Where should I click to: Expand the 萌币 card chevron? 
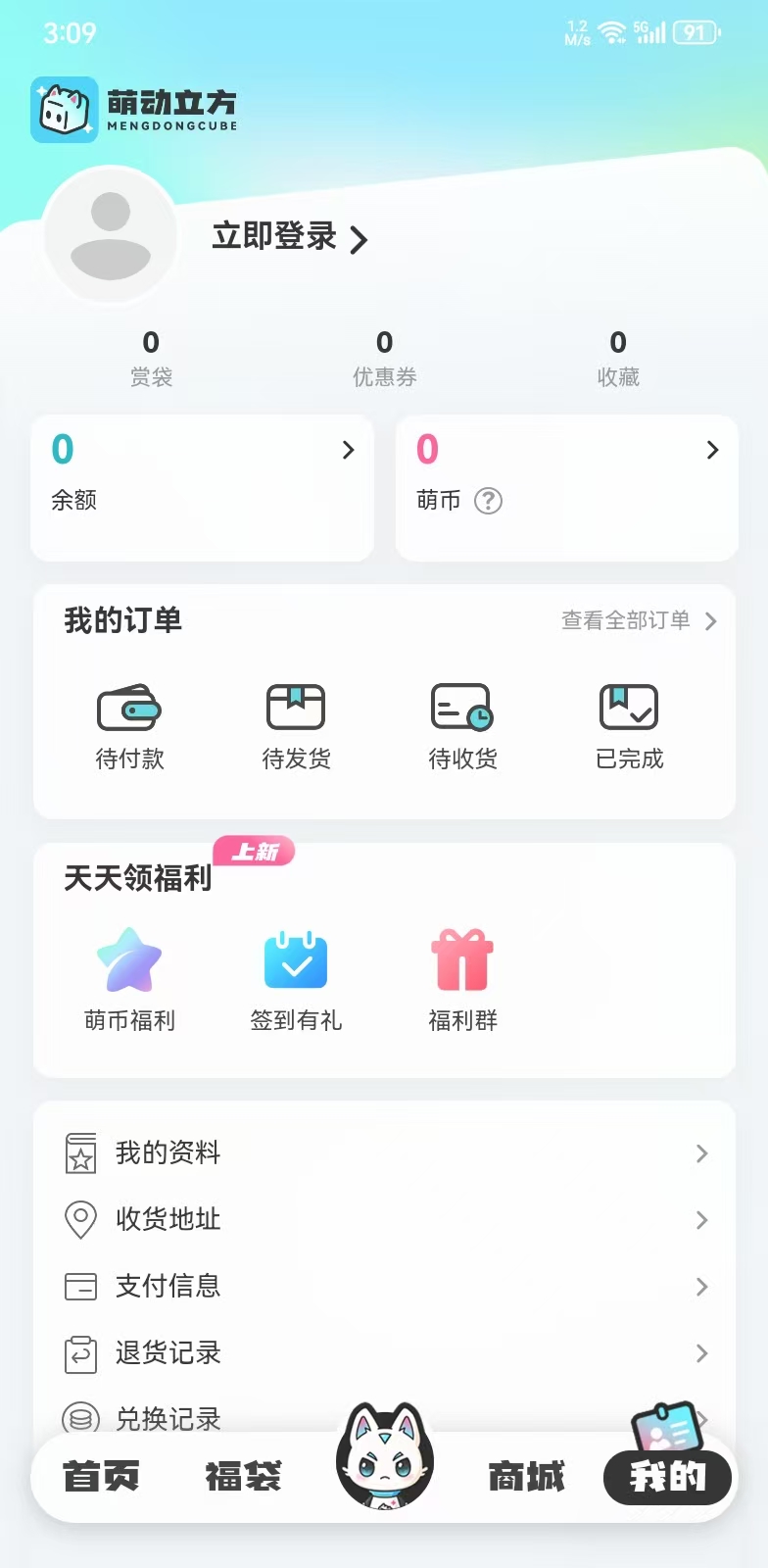(x=712, y=450)
